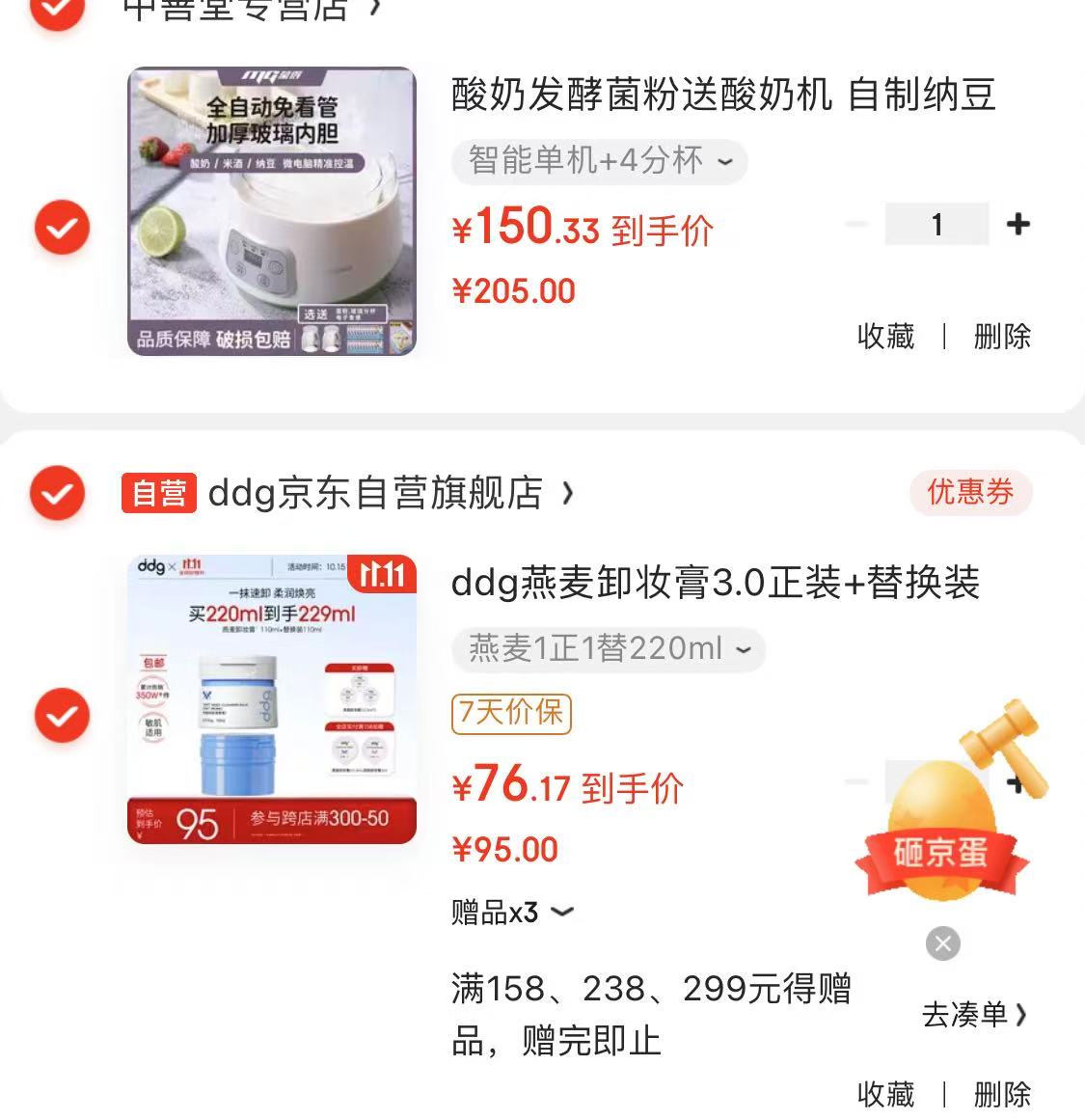The height and width of the screenshot is (1120, 1085).
Task: View the ddg燕麦卸妆膏 product image
Action: (272, 699)
